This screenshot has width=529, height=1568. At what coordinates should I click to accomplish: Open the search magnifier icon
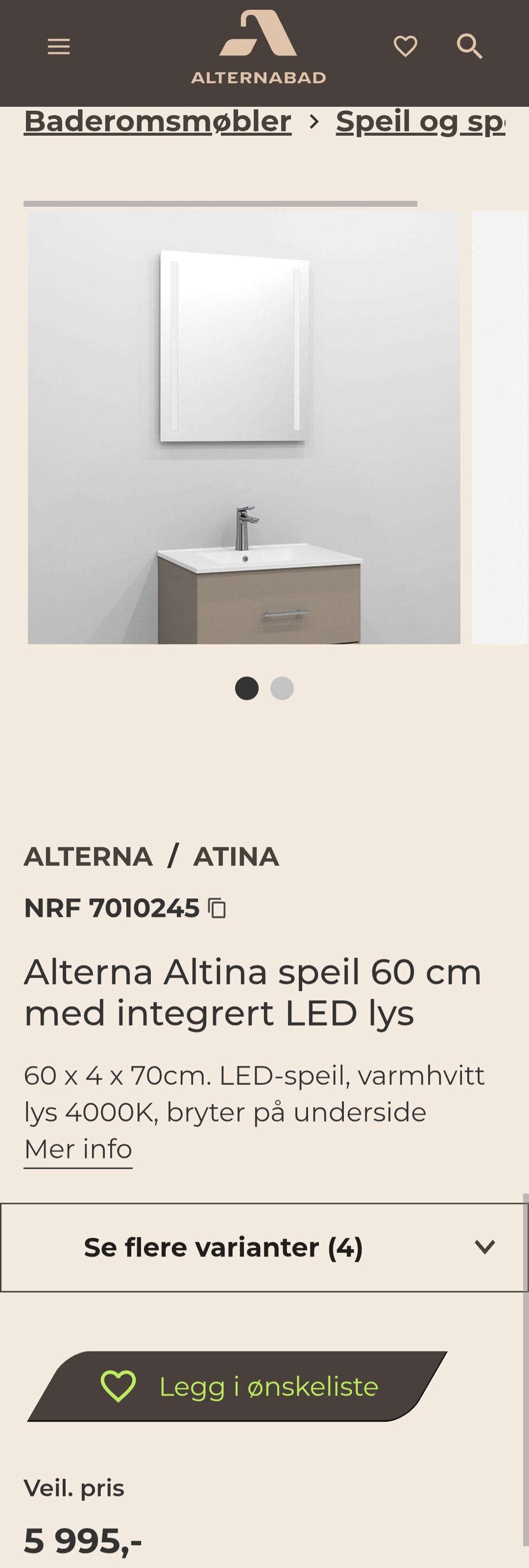(x=469, y=47)
